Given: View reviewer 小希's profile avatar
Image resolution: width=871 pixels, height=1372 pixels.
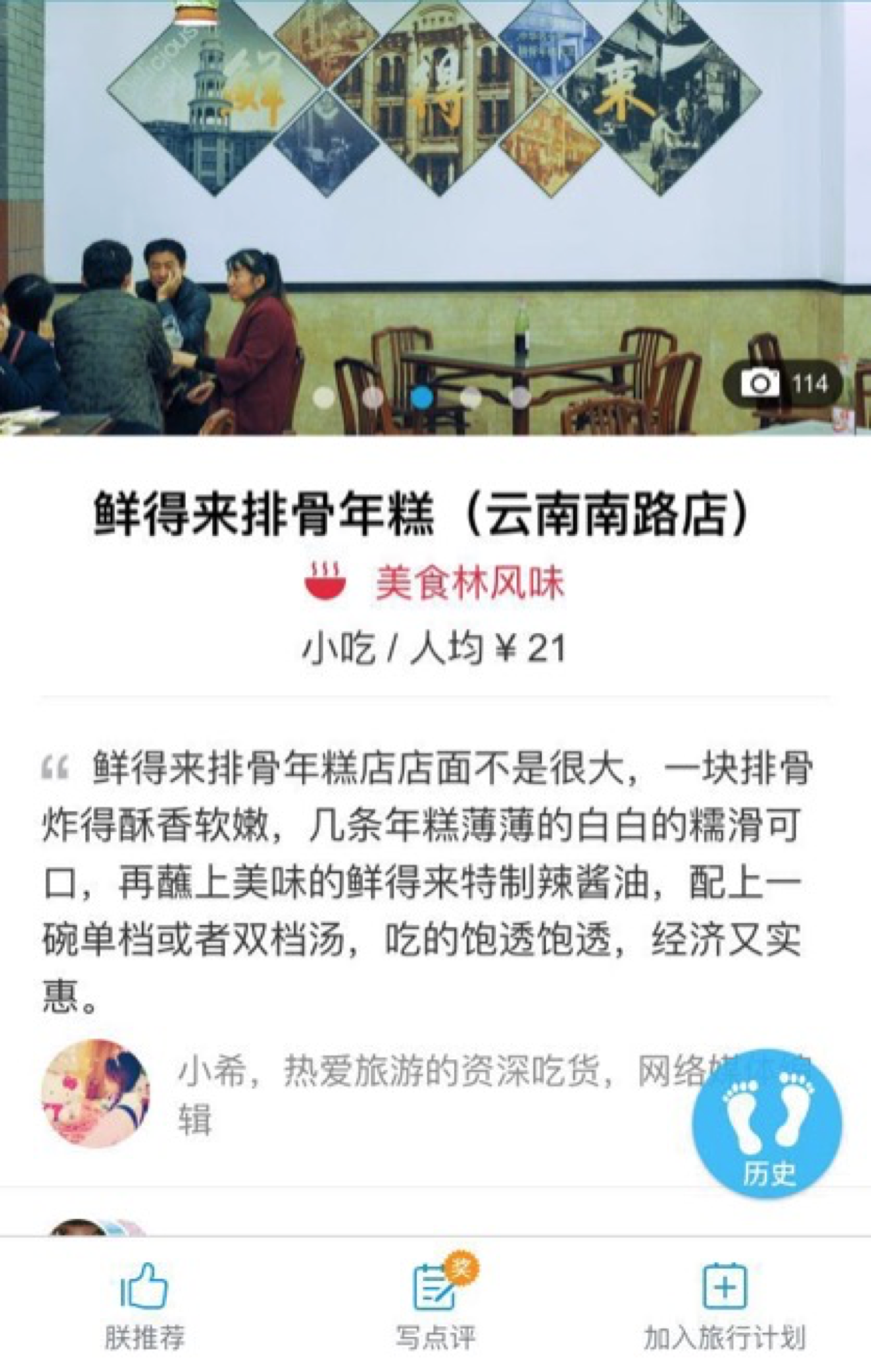Looking at the screenshot, I should (x=96, y=1094).
